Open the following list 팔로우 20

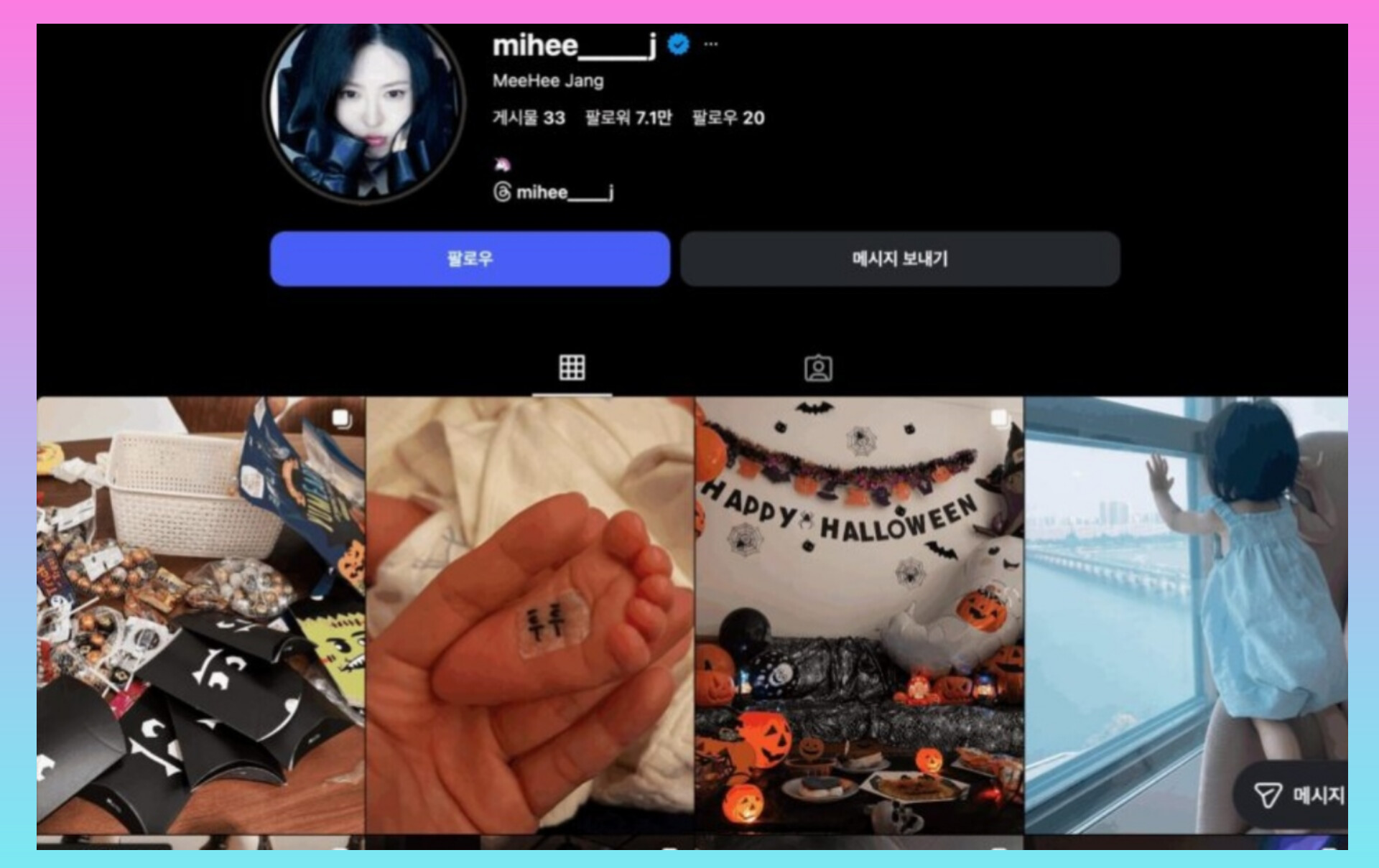[728, 118]
